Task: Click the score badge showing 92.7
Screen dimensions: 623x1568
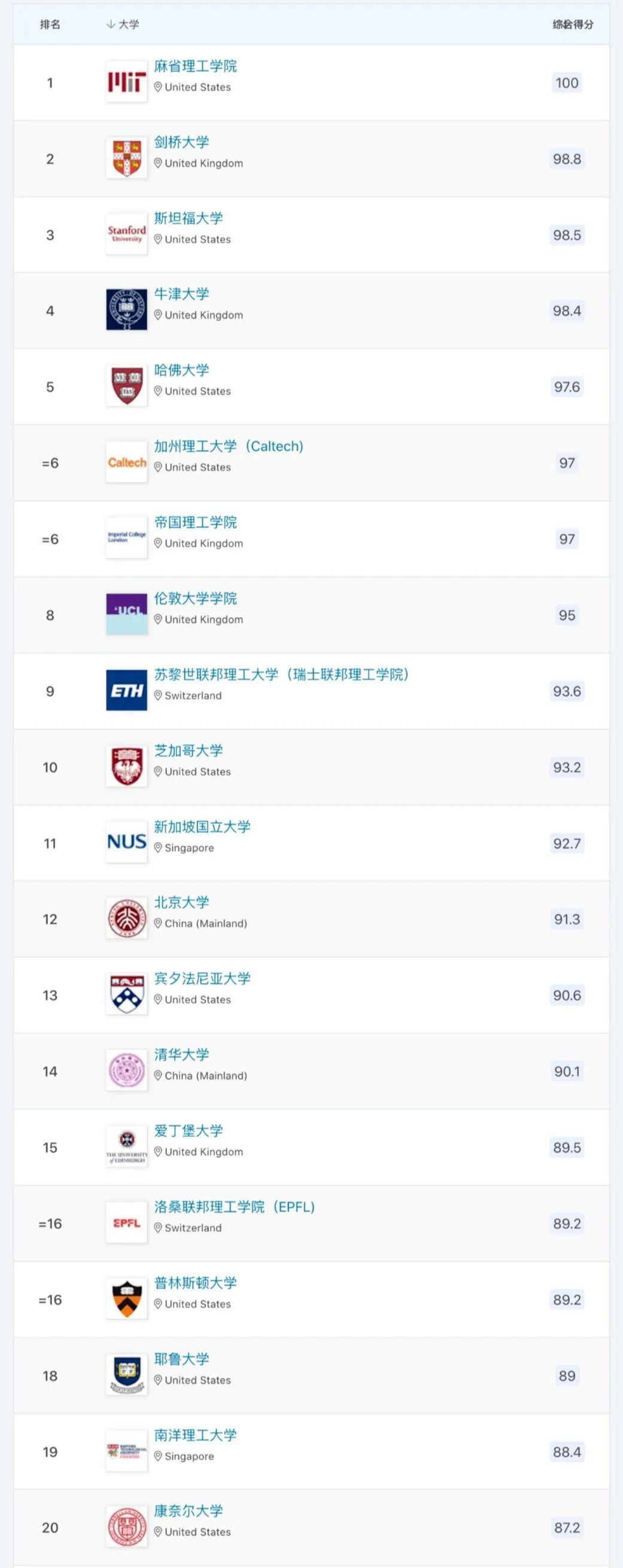Action: coord(566,844)
